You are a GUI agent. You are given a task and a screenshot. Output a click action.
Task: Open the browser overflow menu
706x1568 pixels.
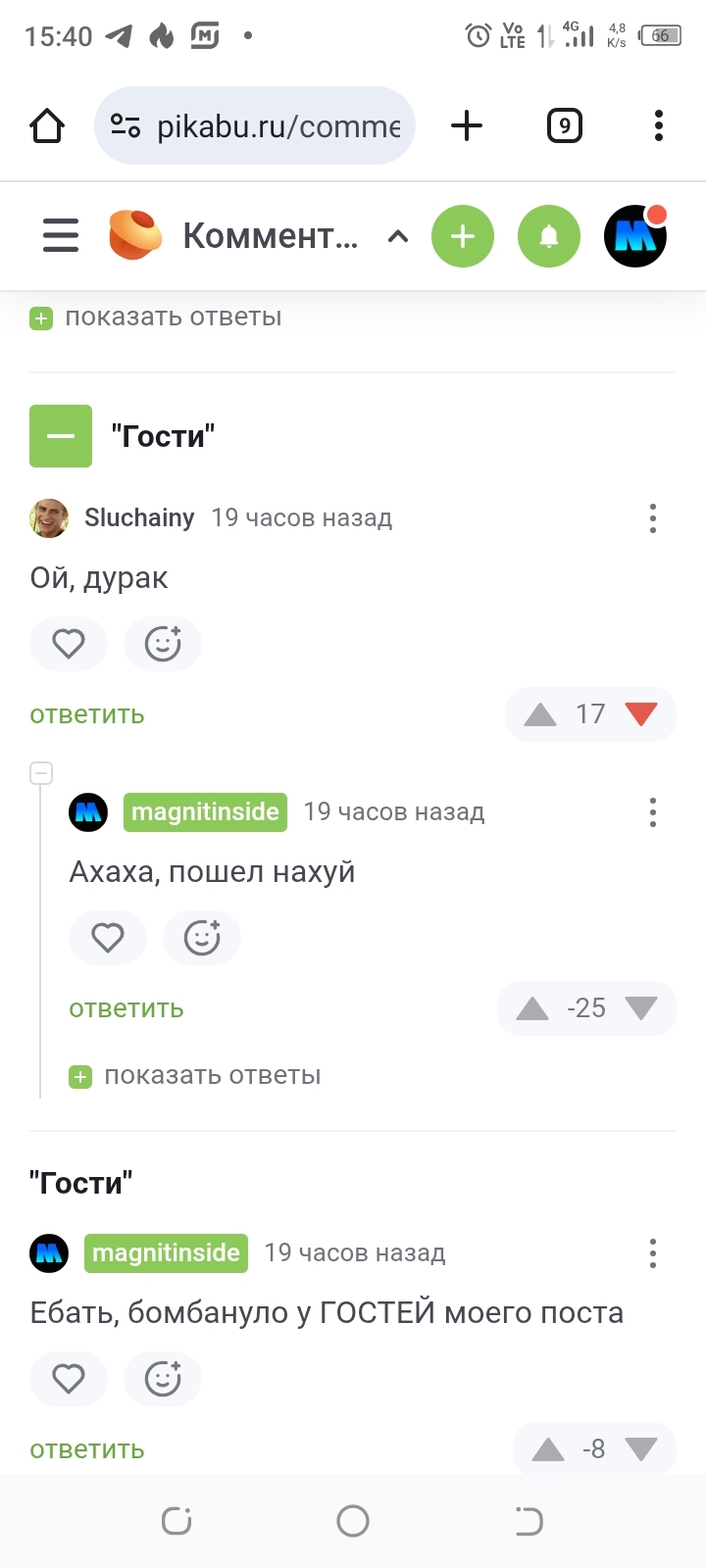click(x=658, y=125)
